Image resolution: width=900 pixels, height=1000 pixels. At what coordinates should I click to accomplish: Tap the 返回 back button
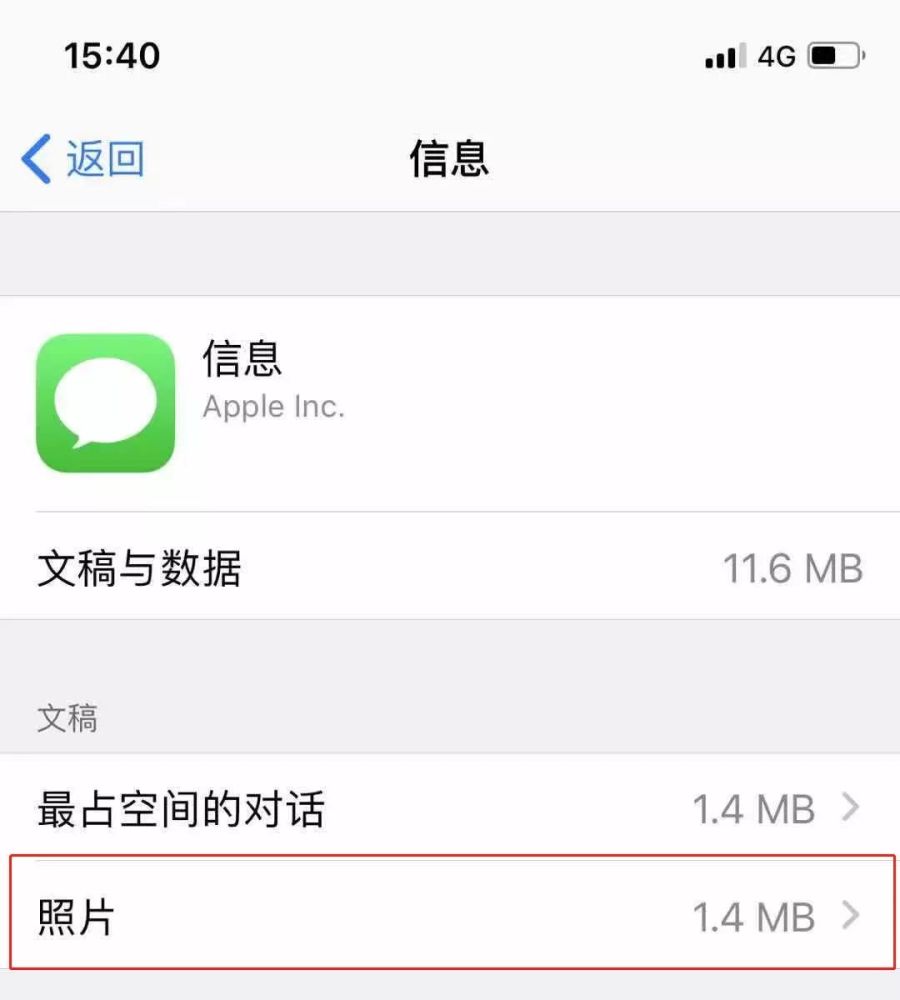click(x=92, y=159)
